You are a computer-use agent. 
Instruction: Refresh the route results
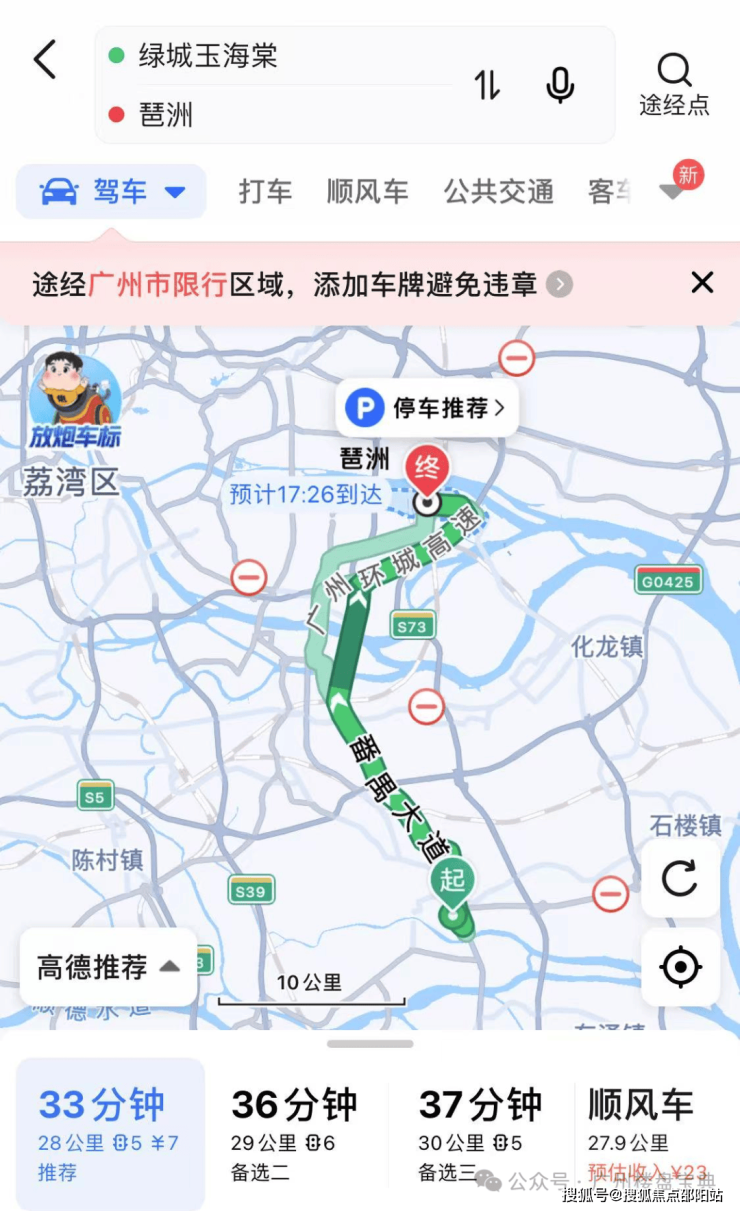tap(680, 878)
